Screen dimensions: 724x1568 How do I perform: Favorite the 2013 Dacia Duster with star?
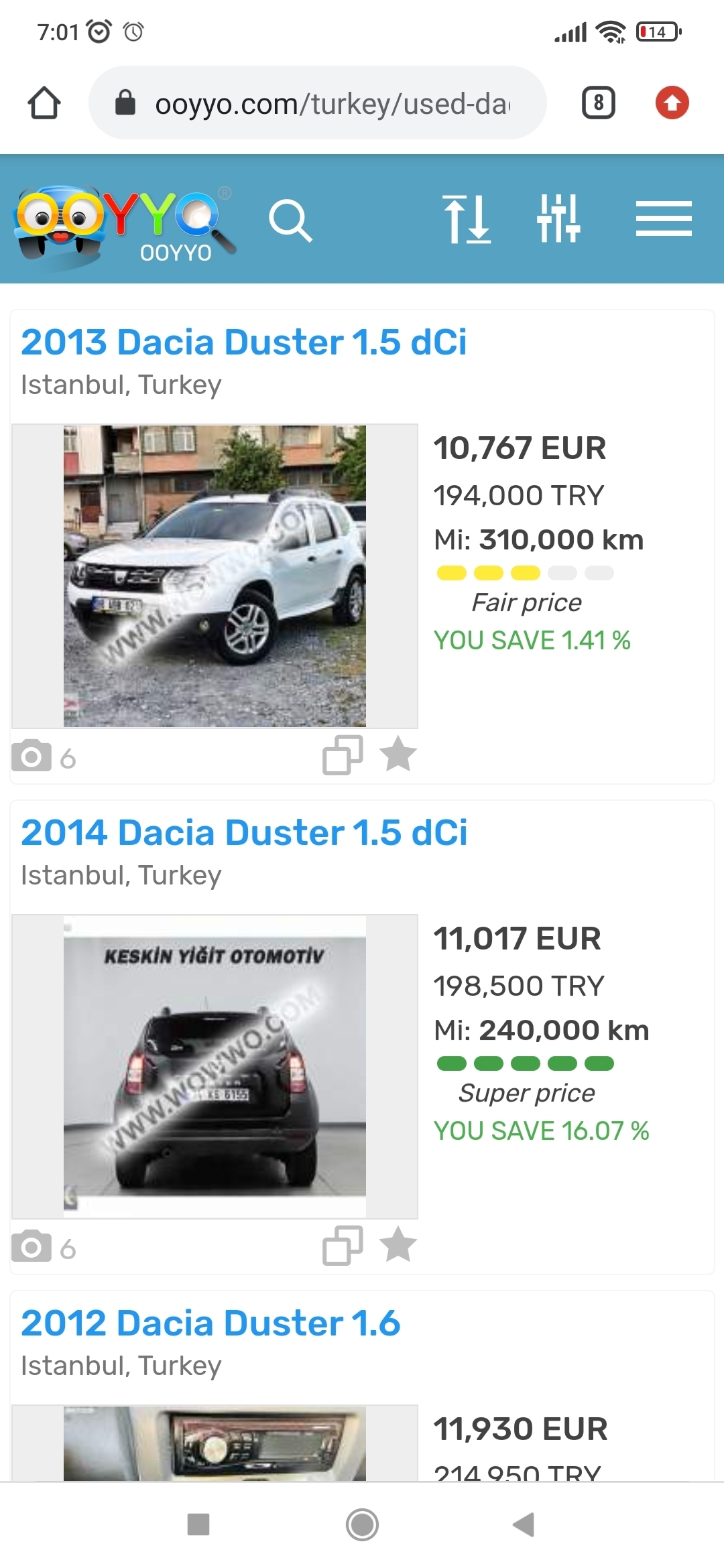click(398, 754)
